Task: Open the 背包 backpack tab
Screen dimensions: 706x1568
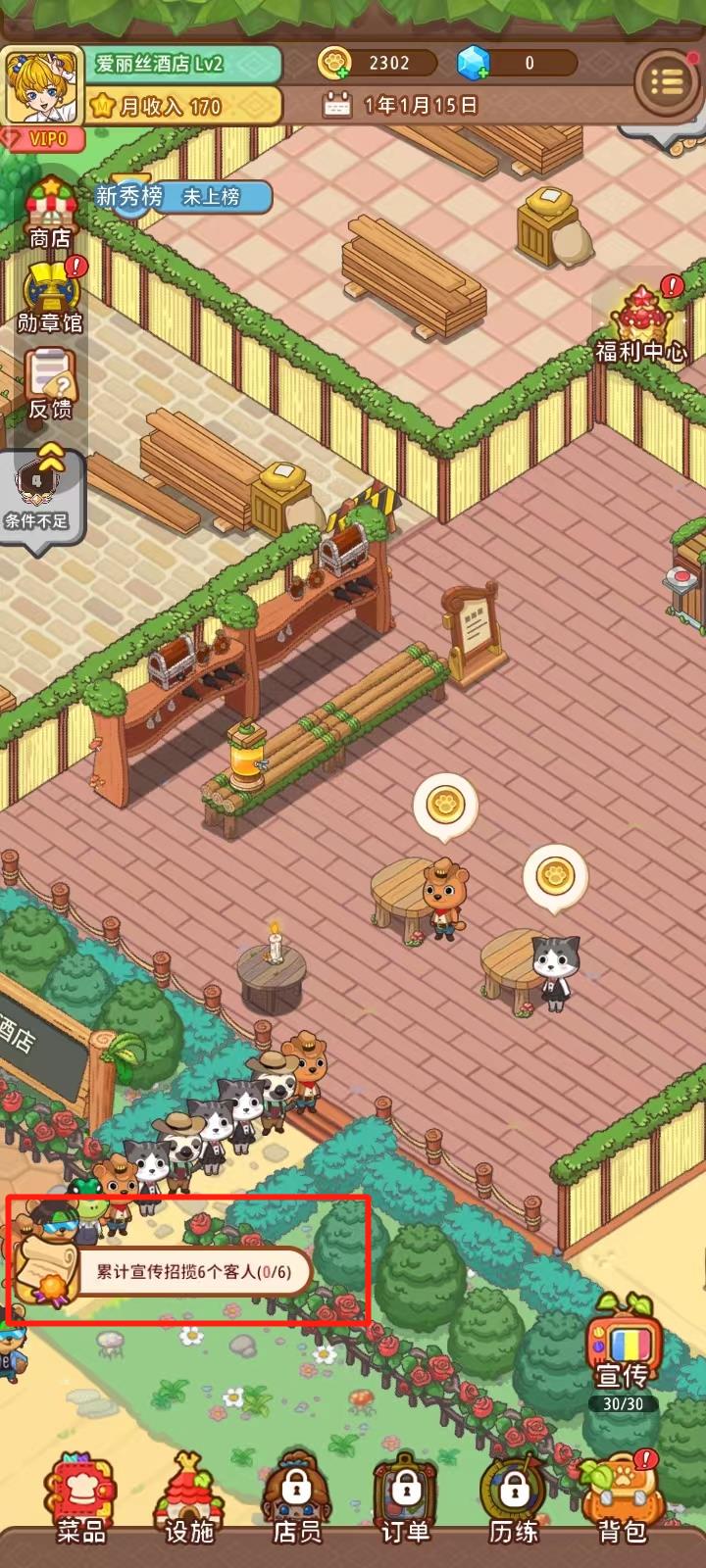Action: [x=622, y=1499]
